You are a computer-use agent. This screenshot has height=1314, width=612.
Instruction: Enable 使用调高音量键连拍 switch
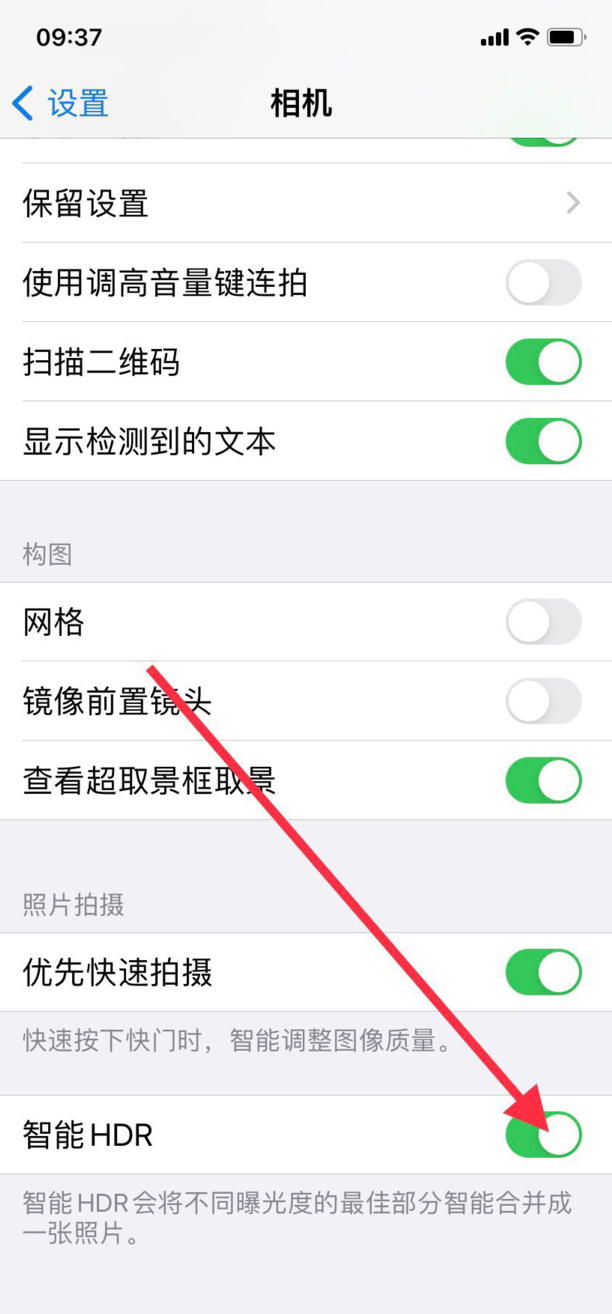coord(543,282)
